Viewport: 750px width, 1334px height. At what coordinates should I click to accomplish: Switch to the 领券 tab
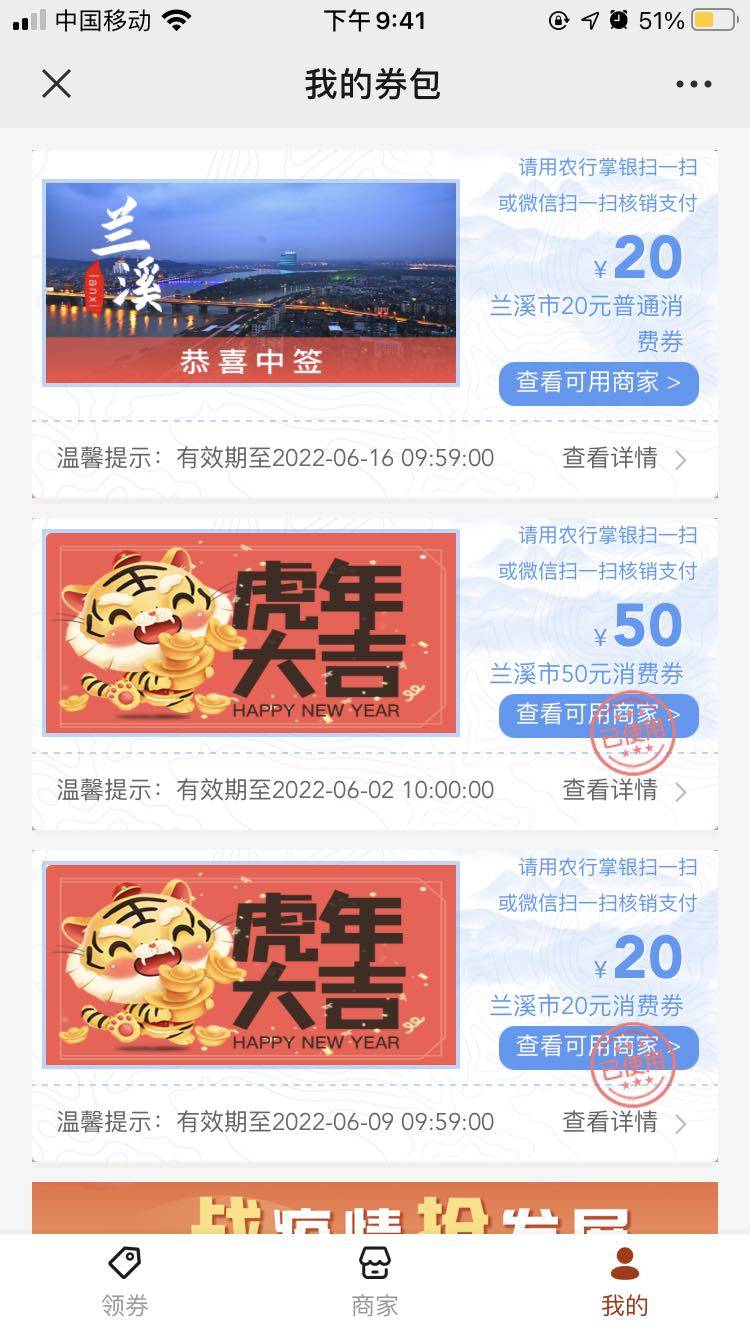[125, 1283]
